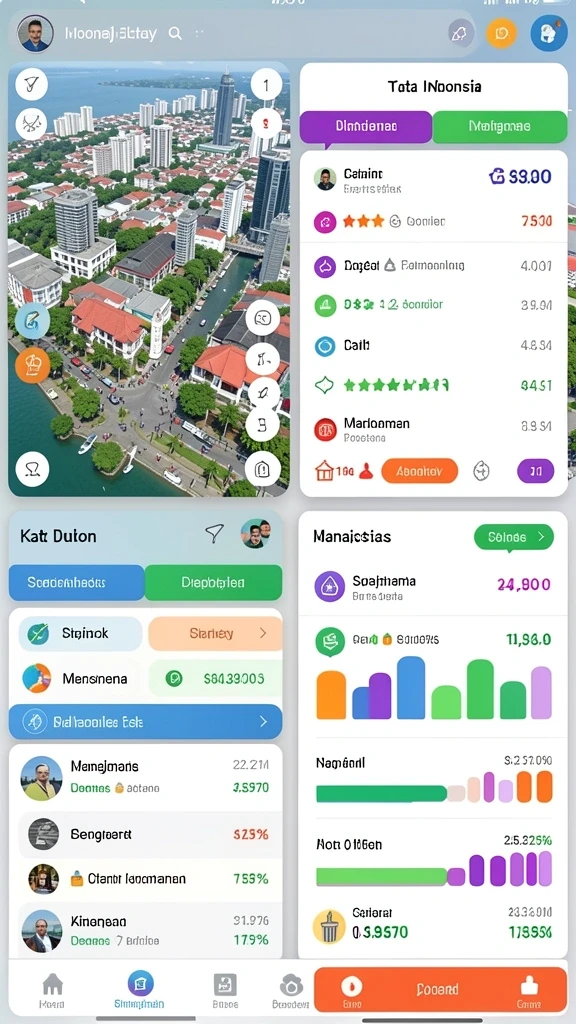The width and height of the screenshot is (576, 1024).
Task: Select the purple Dinndenac tab
Action: [x=366, y=126]
